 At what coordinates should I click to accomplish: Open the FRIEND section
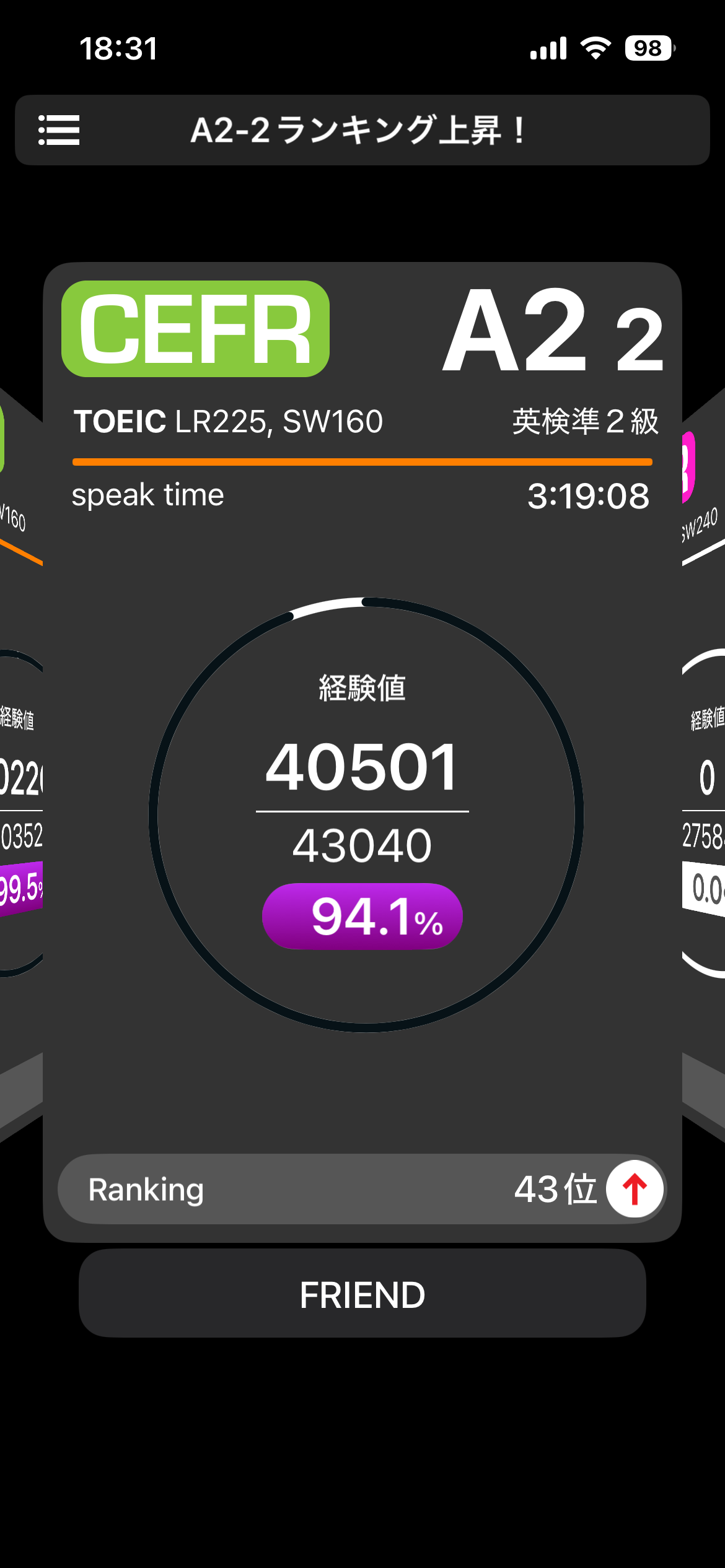(362, 1294)
